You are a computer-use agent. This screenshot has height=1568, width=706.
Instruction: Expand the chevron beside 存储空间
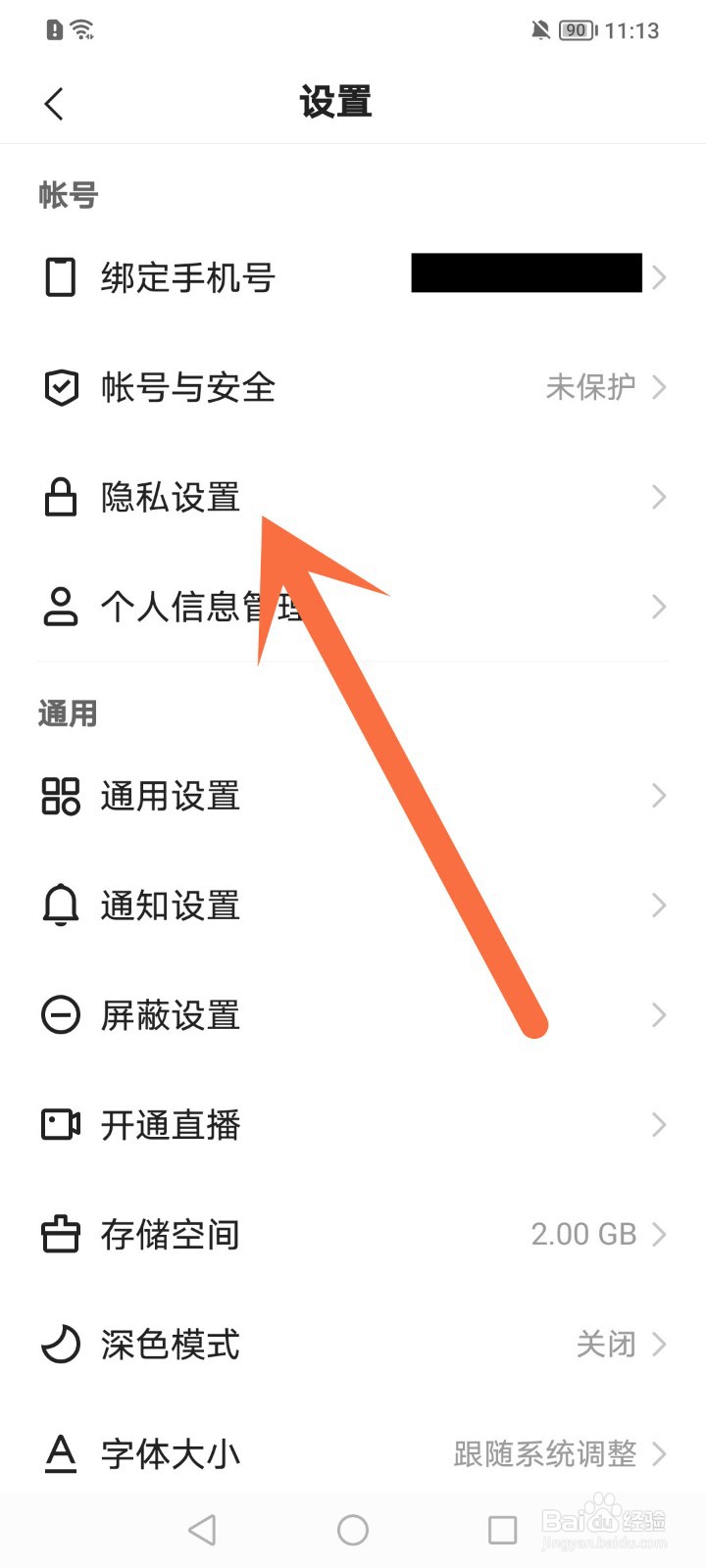tap(657, 1235)
